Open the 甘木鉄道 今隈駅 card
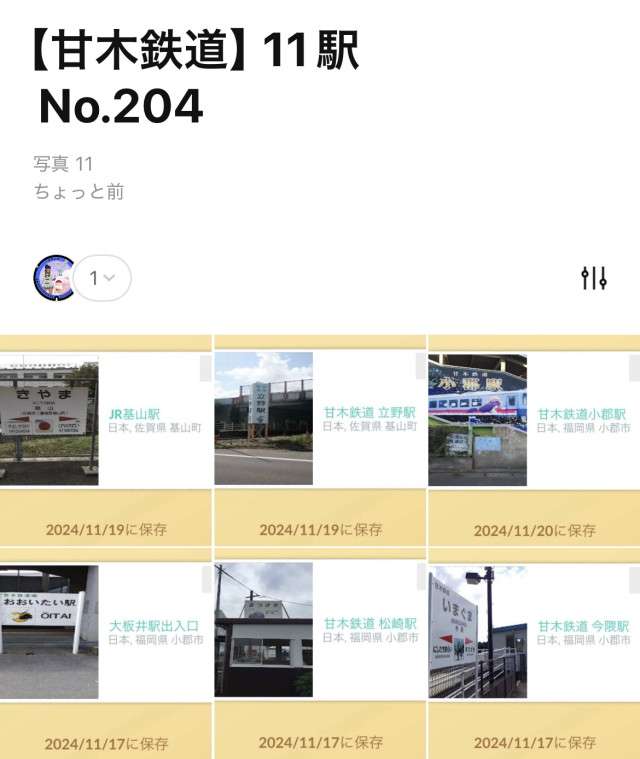This screenshot has height=759, width=640. [x=533, y=631]
